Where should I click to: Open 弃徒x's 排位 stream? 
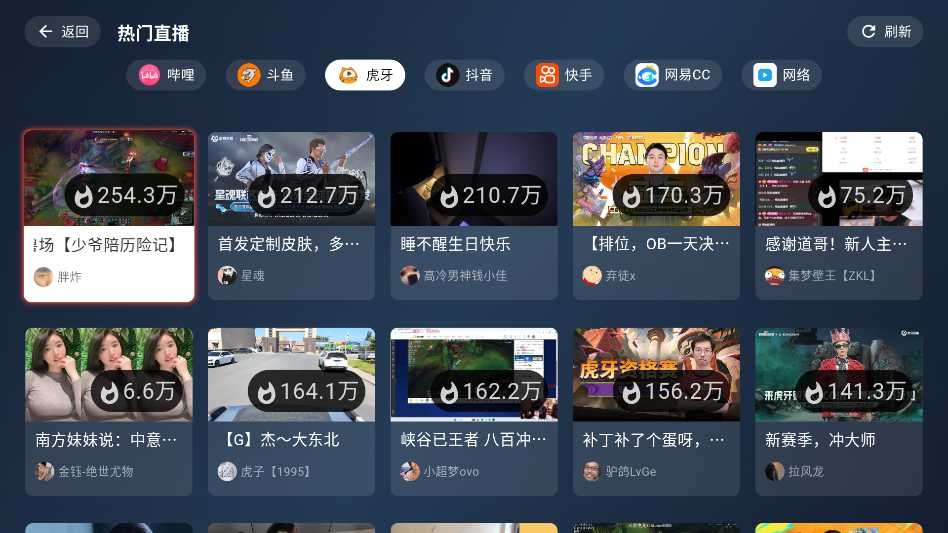656,215
